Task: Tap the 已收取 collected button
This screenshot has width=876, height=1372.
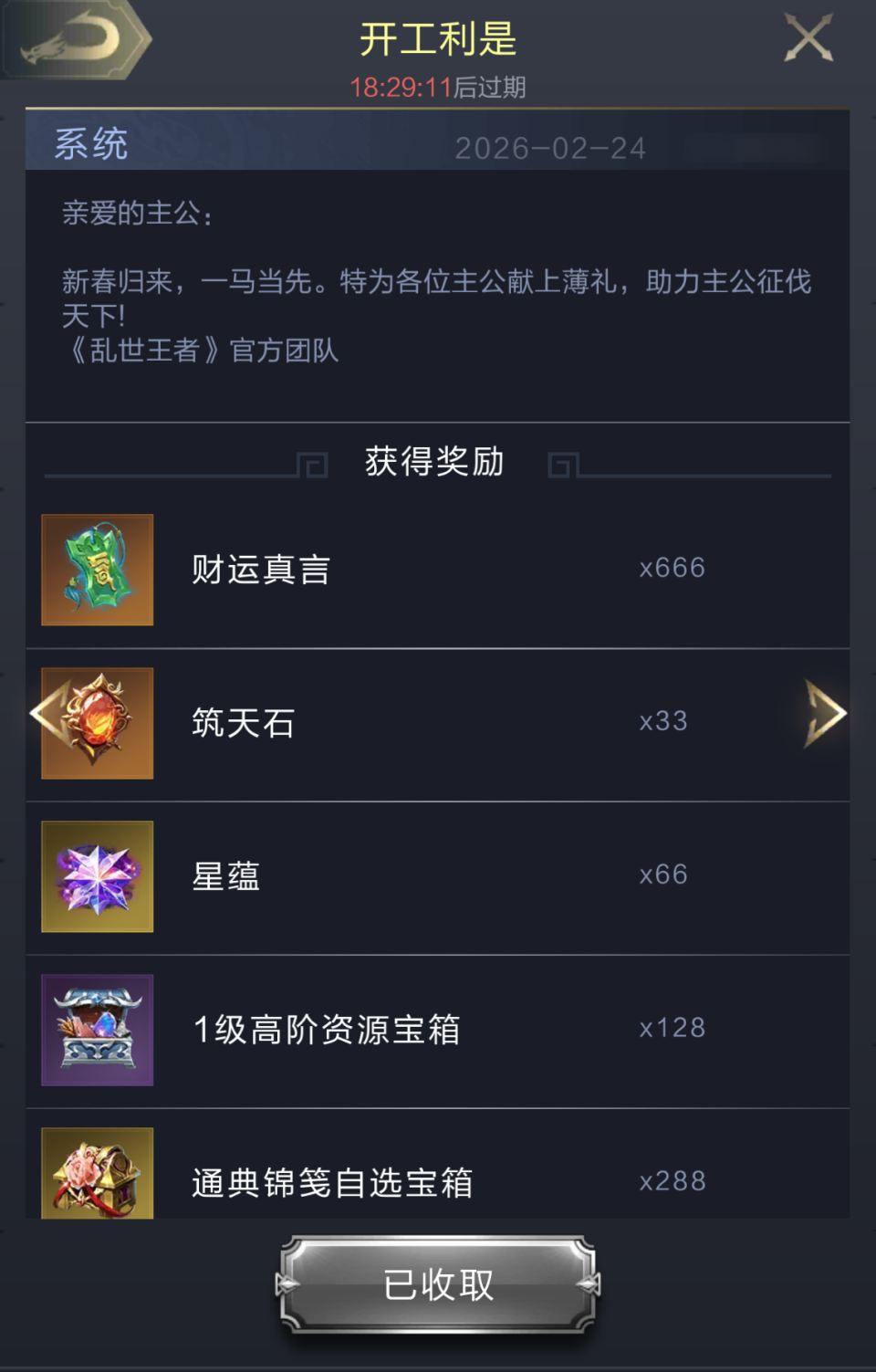Action: [436, 1283]
